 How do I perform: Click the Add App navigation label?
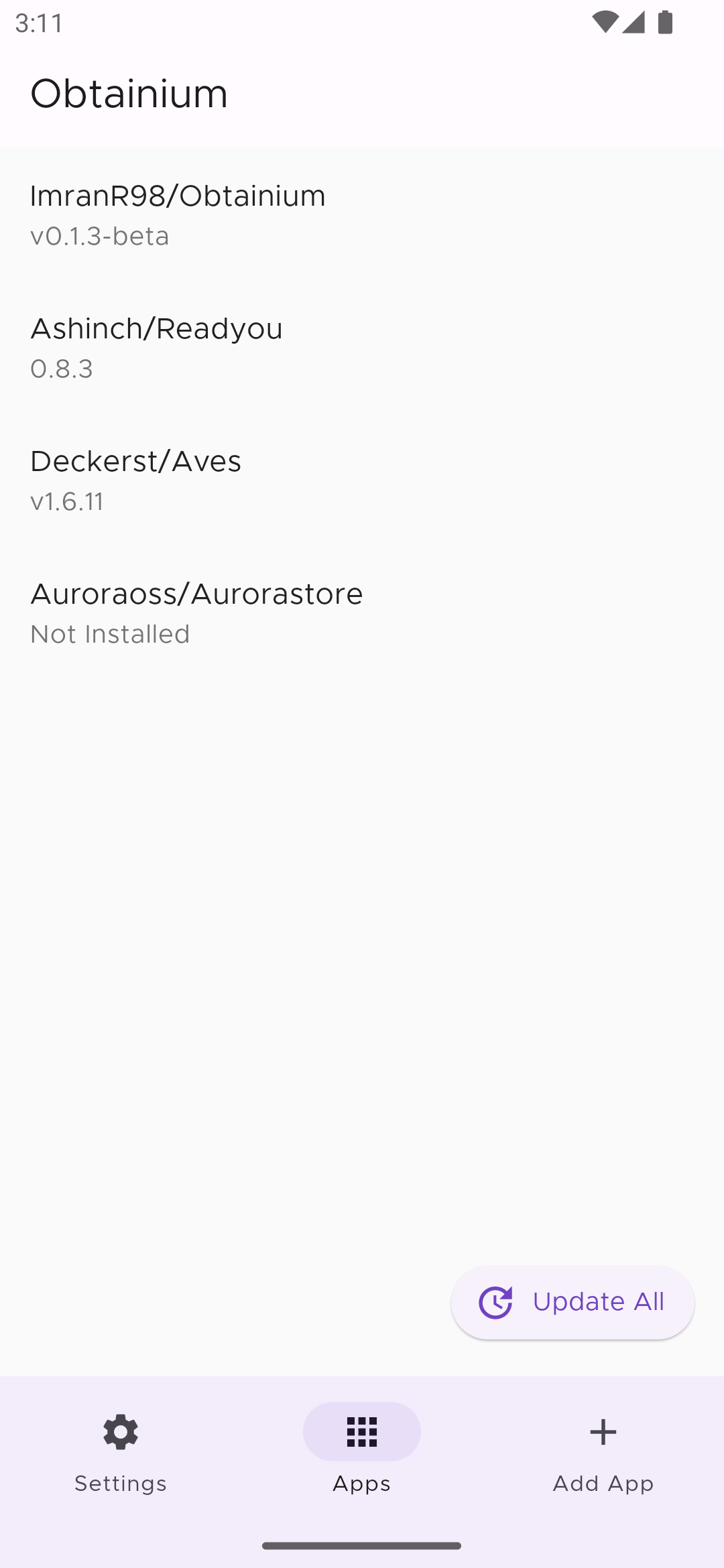coord(603,1483)
